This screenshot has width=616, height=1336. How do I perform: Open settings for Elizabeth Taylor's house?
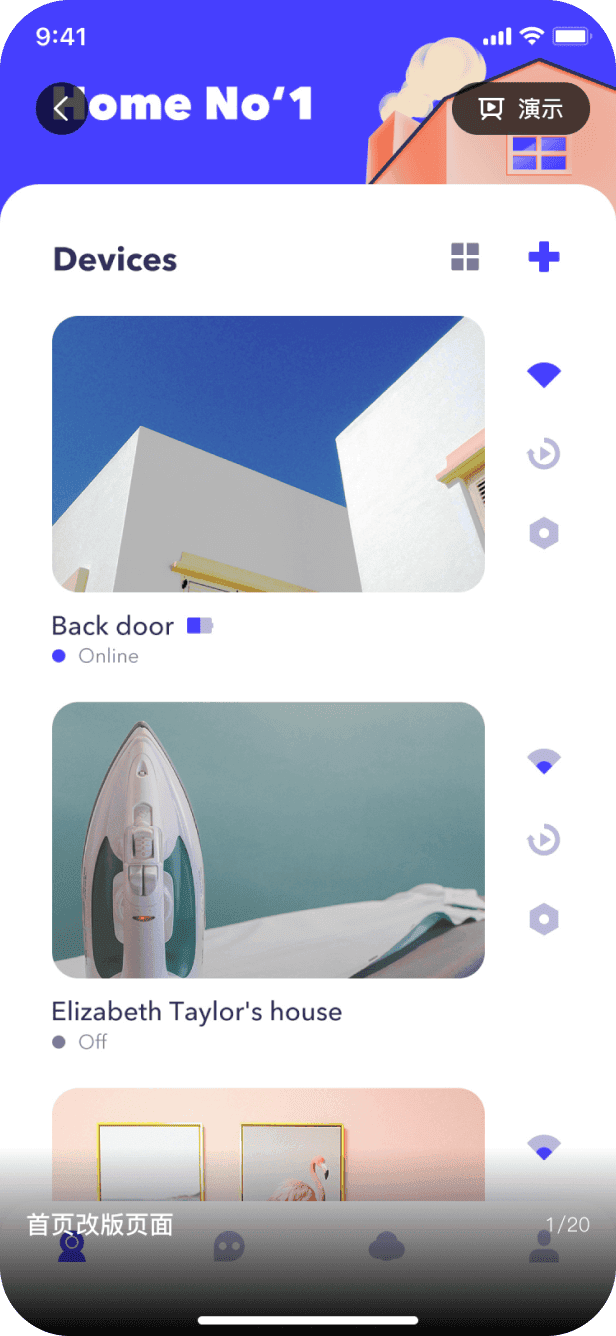pos(544,919)
